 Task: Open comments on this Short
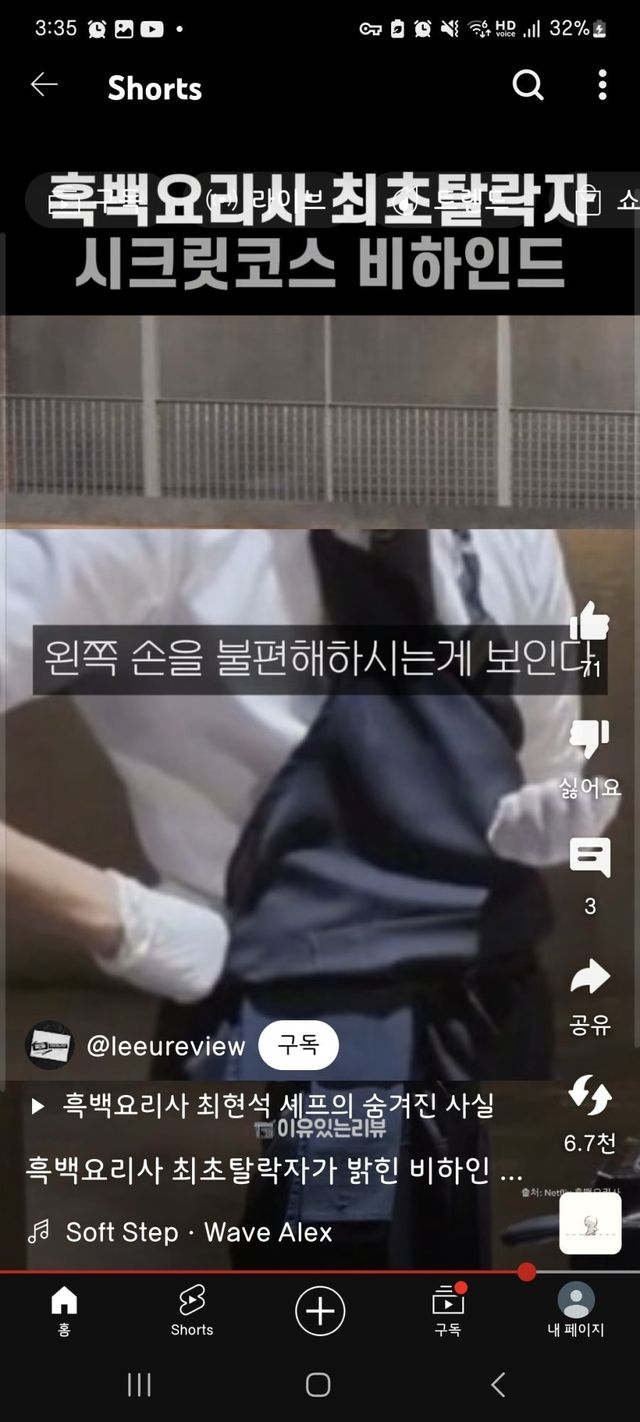click(589, 858)
